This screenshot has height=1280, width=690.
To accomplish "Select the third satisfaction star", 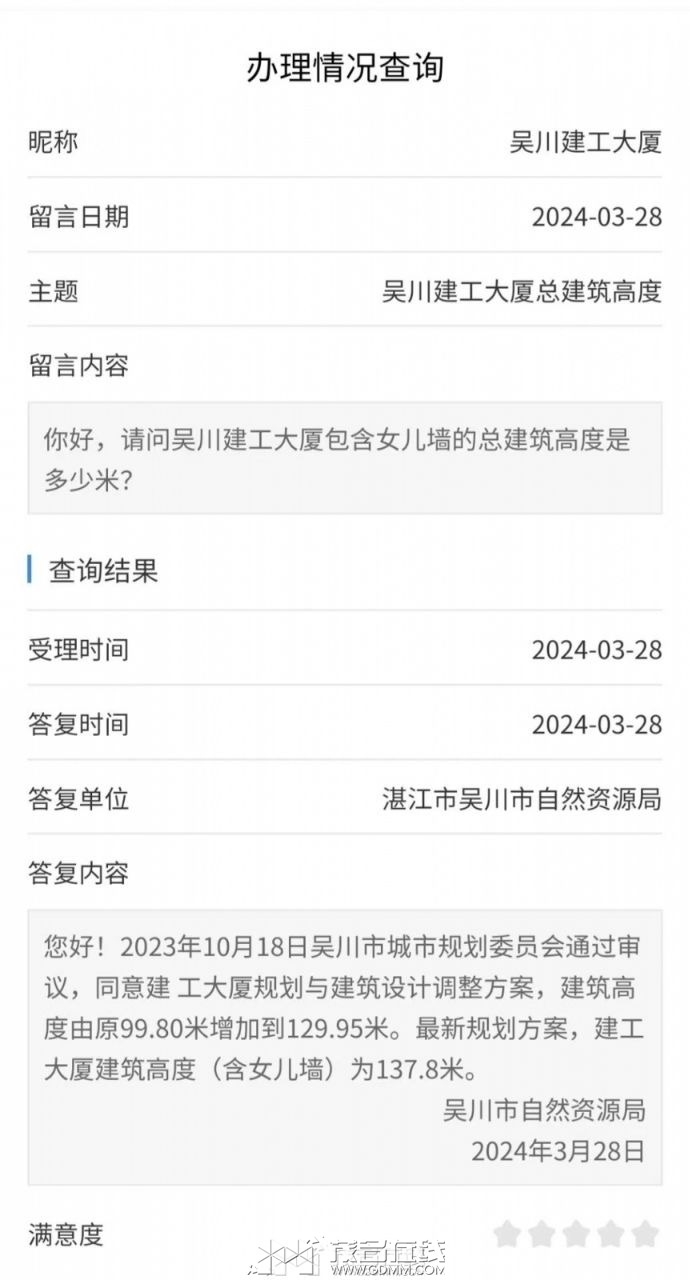I will (577, 1234).
